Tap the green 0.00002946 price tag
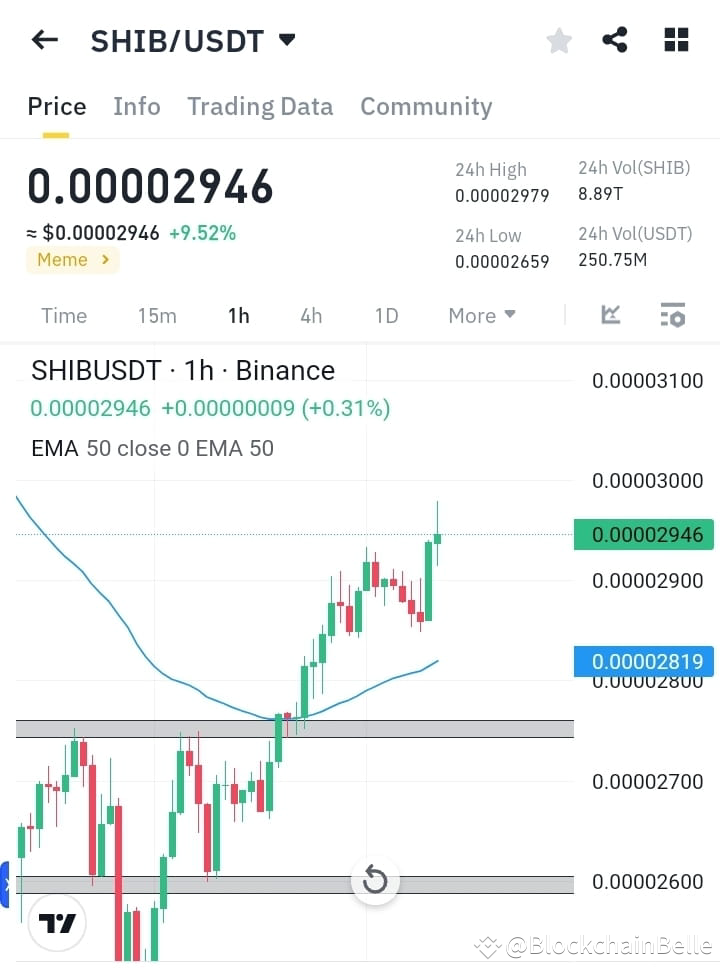 (x=643, y=534)
